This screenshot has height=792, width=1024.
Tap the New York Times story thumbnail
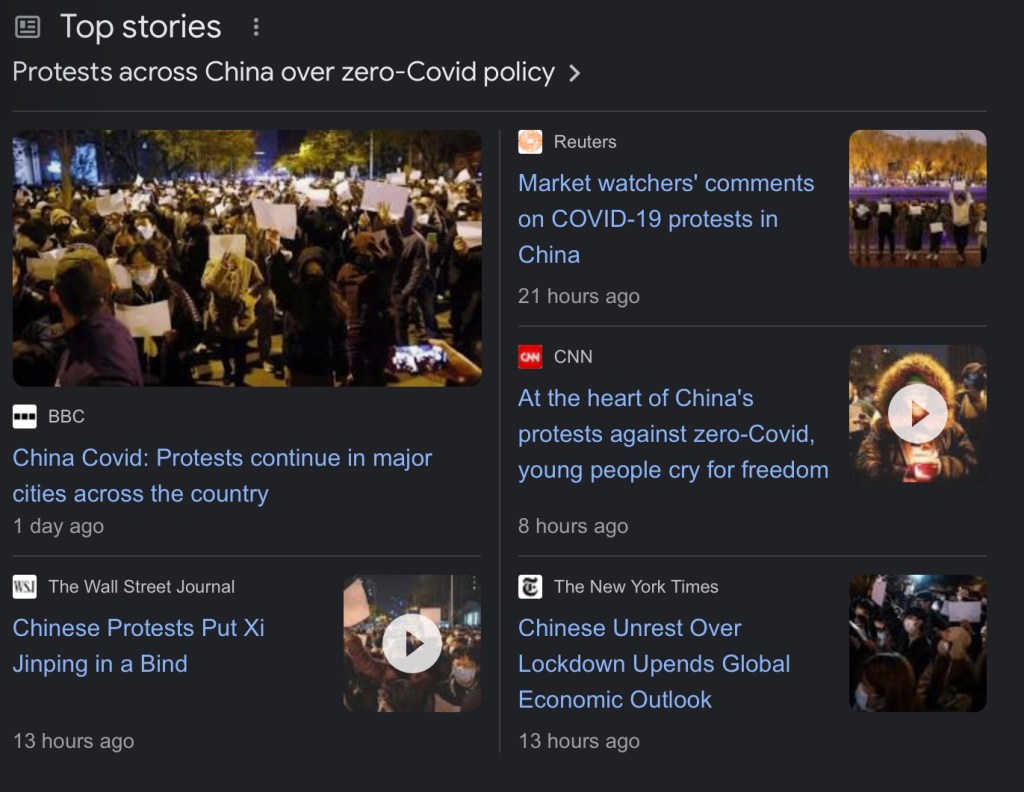click(917, 643)
